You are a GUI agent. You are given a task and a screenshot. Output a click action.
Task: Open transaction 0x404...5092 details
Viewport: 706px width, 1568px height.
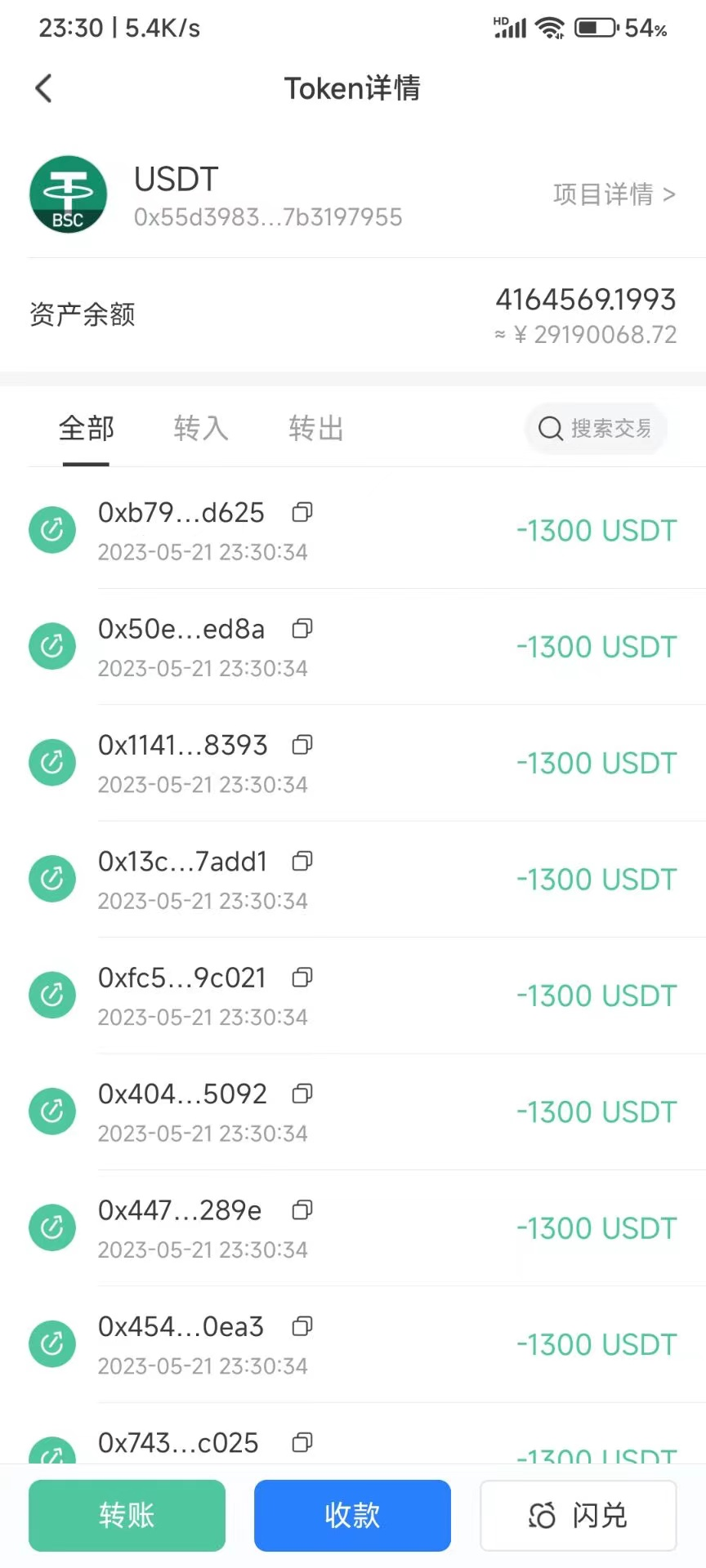click(x=353, y=1112)
